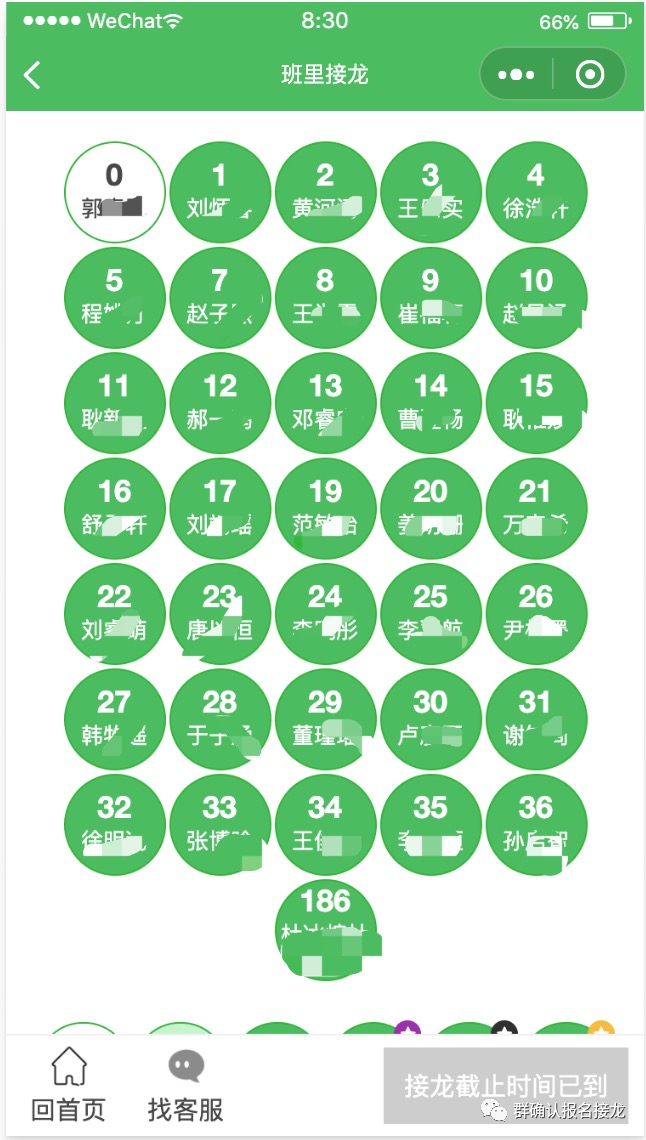Go back from the 班里接龙 page

[32, 75]
